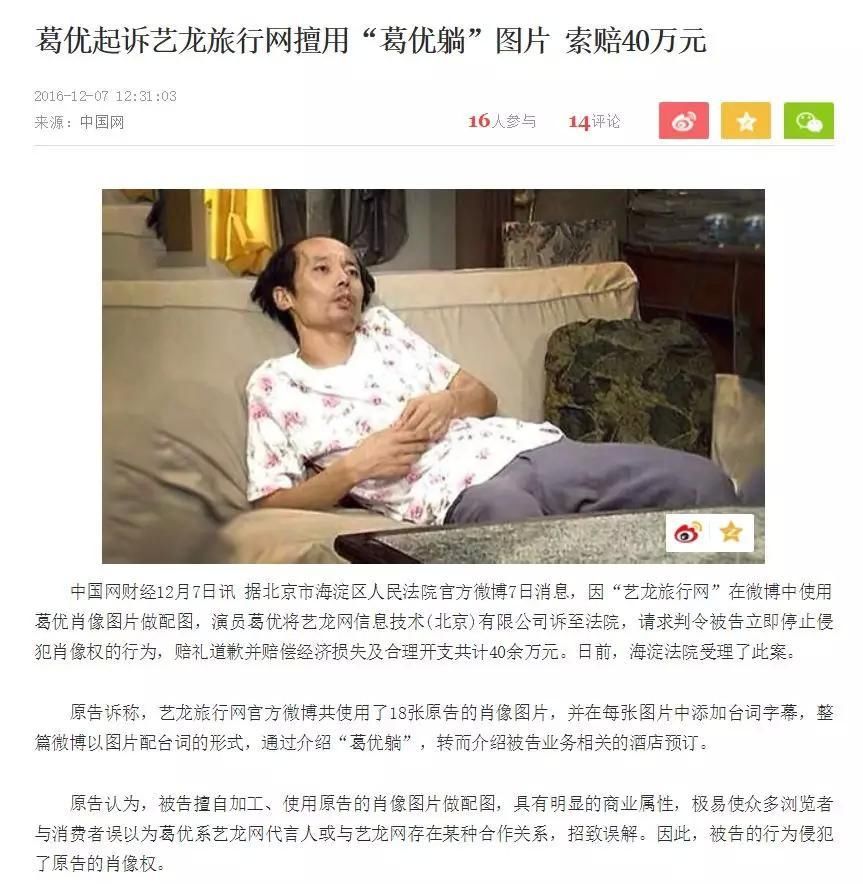Open the 14 评论 comments link
The image size is (863, 884).
[x=594, y=121]
